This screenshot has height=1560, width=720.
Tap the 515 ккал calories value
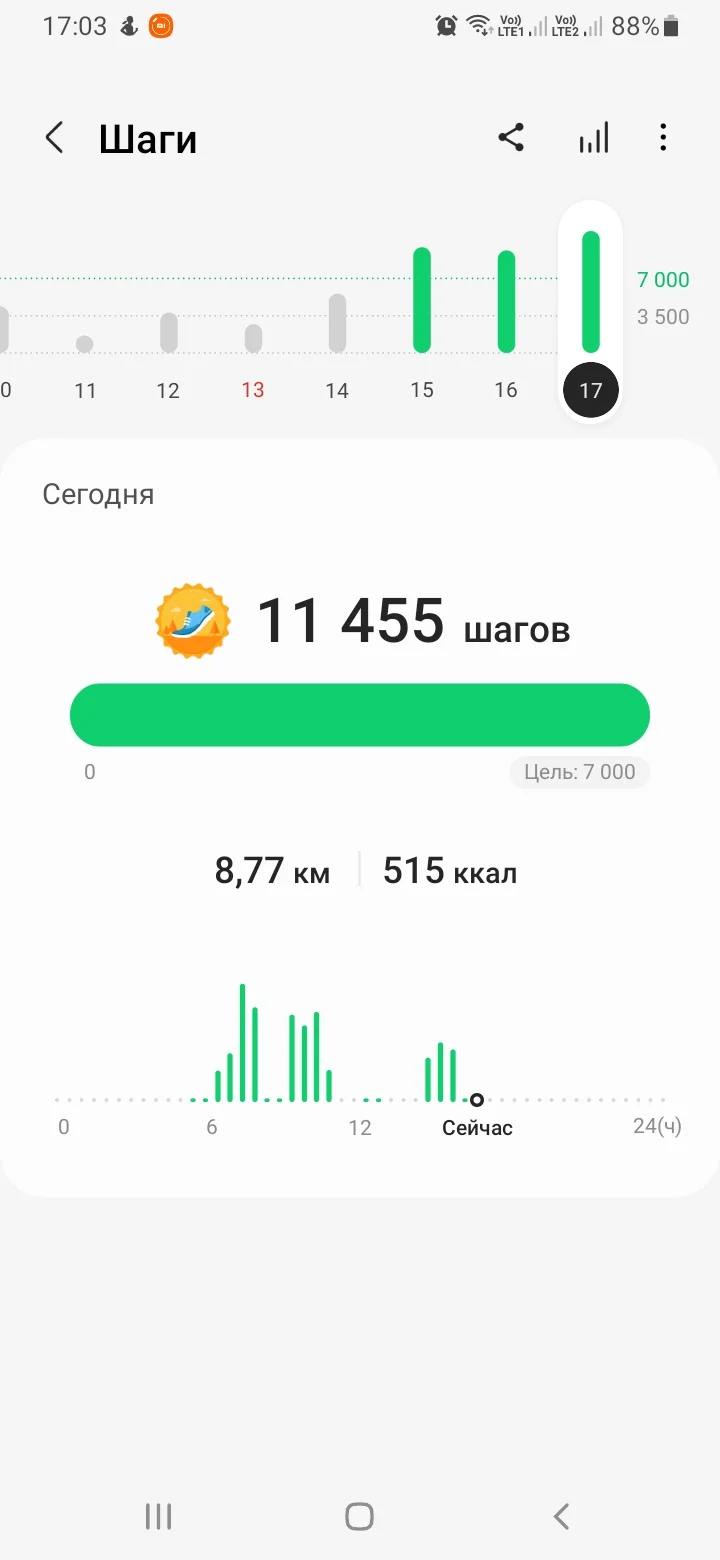pyautogui.click(x=449, y=870)
